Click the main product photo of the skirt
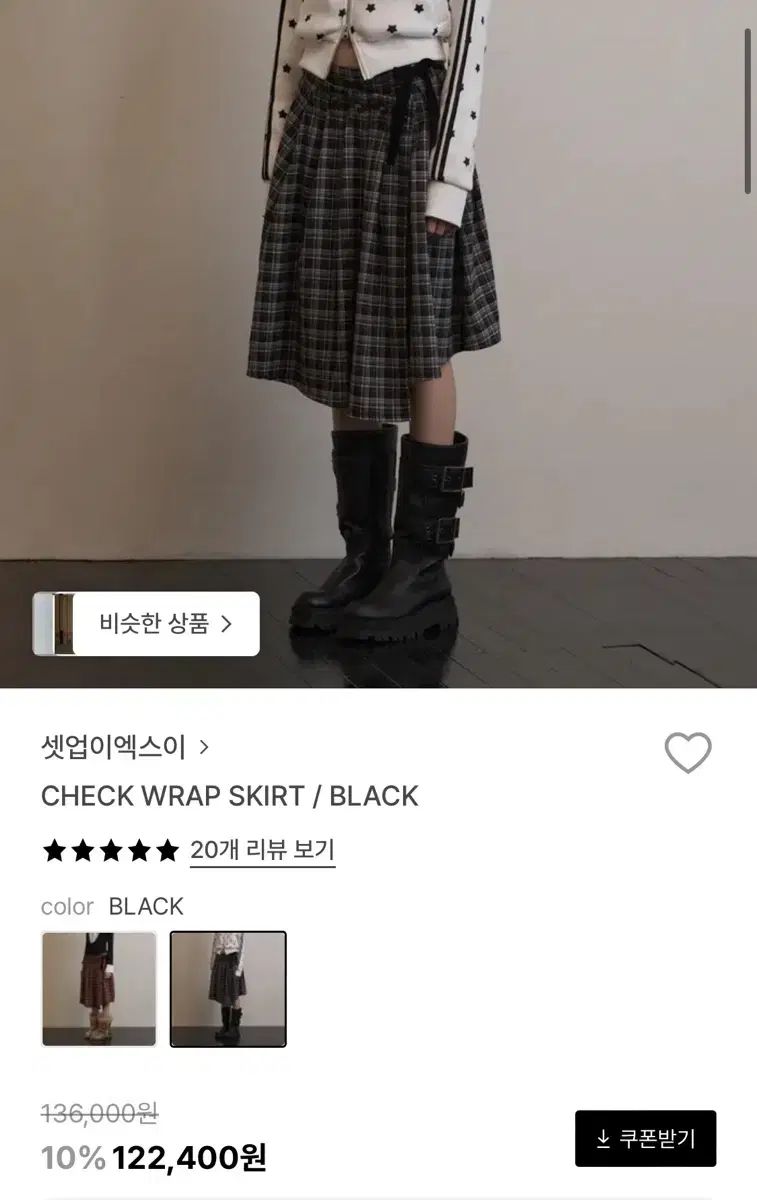This screenshot has width=757, height=1200. 378,300
